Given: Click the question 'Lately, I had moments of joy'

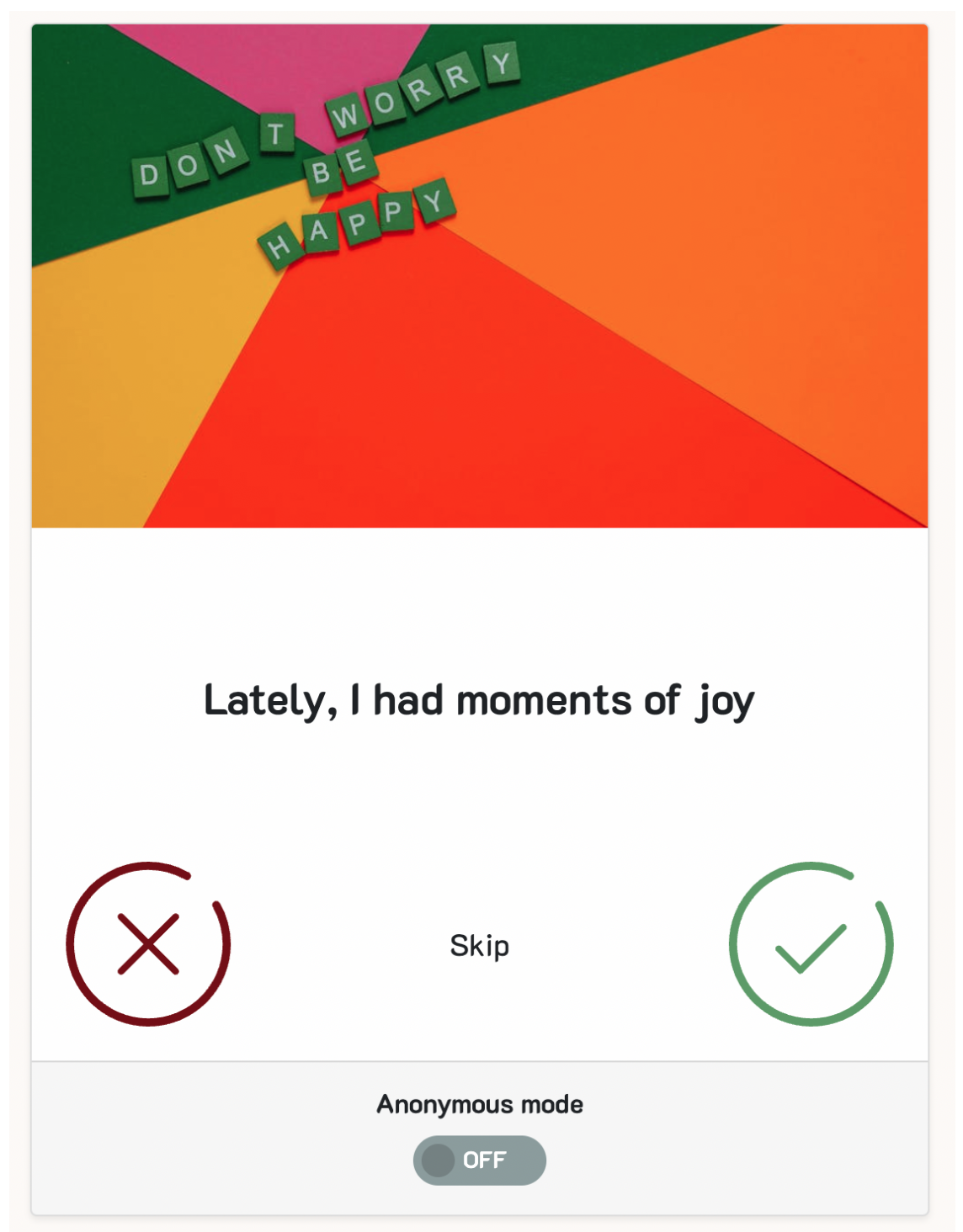Looking at the screenshot, I should click(x=479, y=698).
